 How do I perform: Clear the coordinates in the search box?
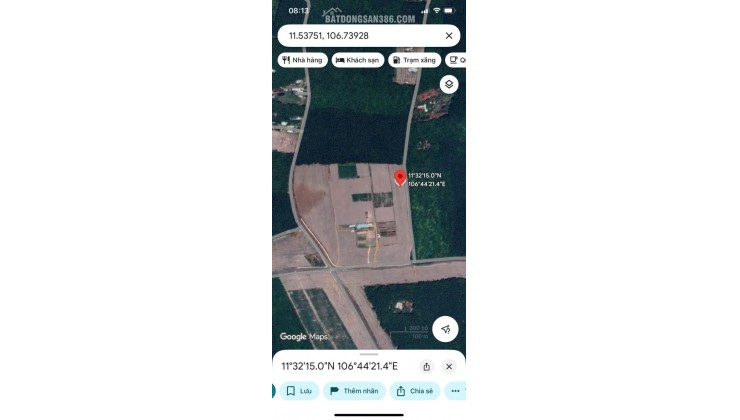click(449, 36)
